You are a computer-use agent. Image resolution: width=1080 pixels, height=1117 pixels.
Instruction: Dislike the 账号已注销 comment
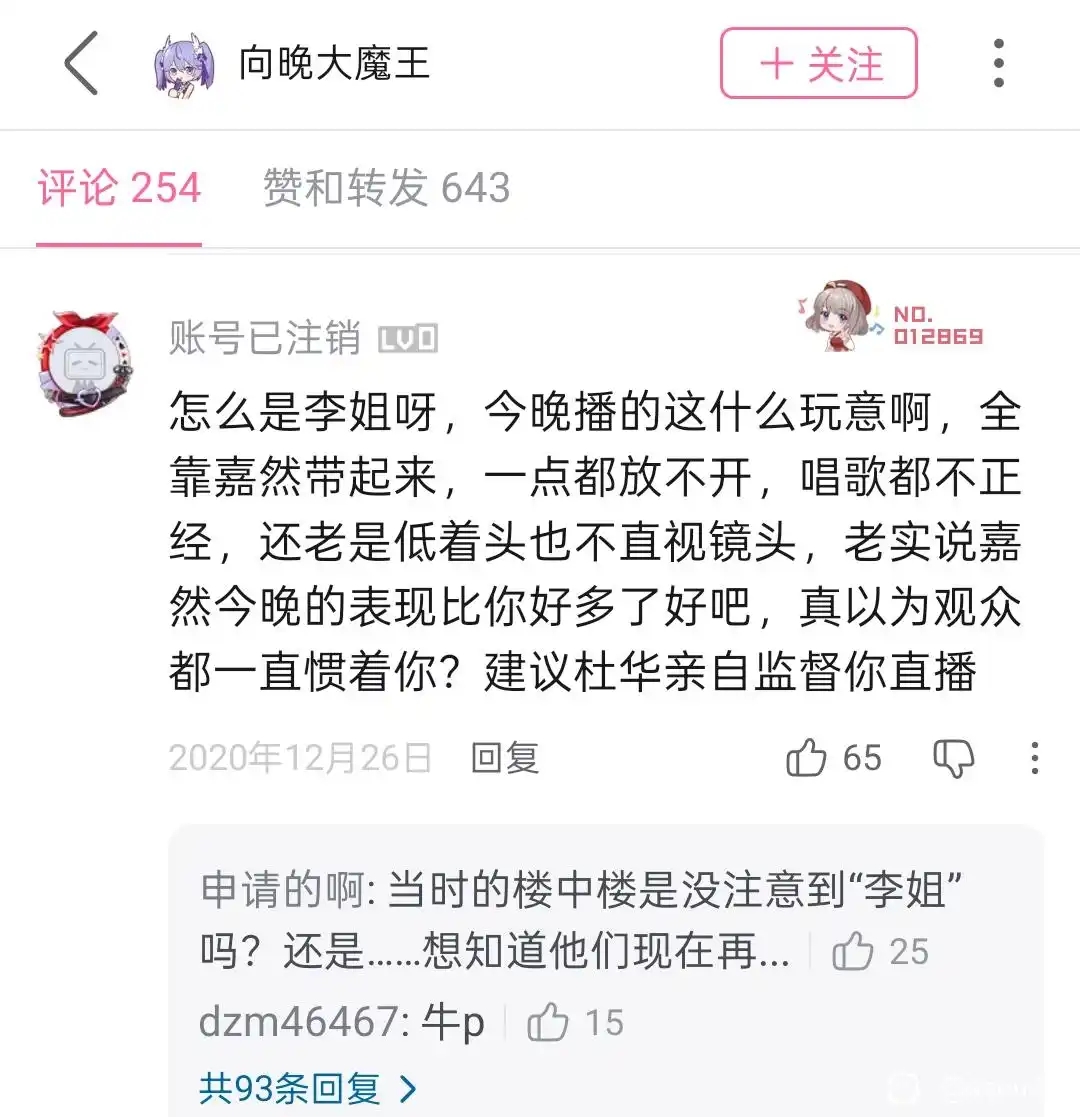pos(953,758)
